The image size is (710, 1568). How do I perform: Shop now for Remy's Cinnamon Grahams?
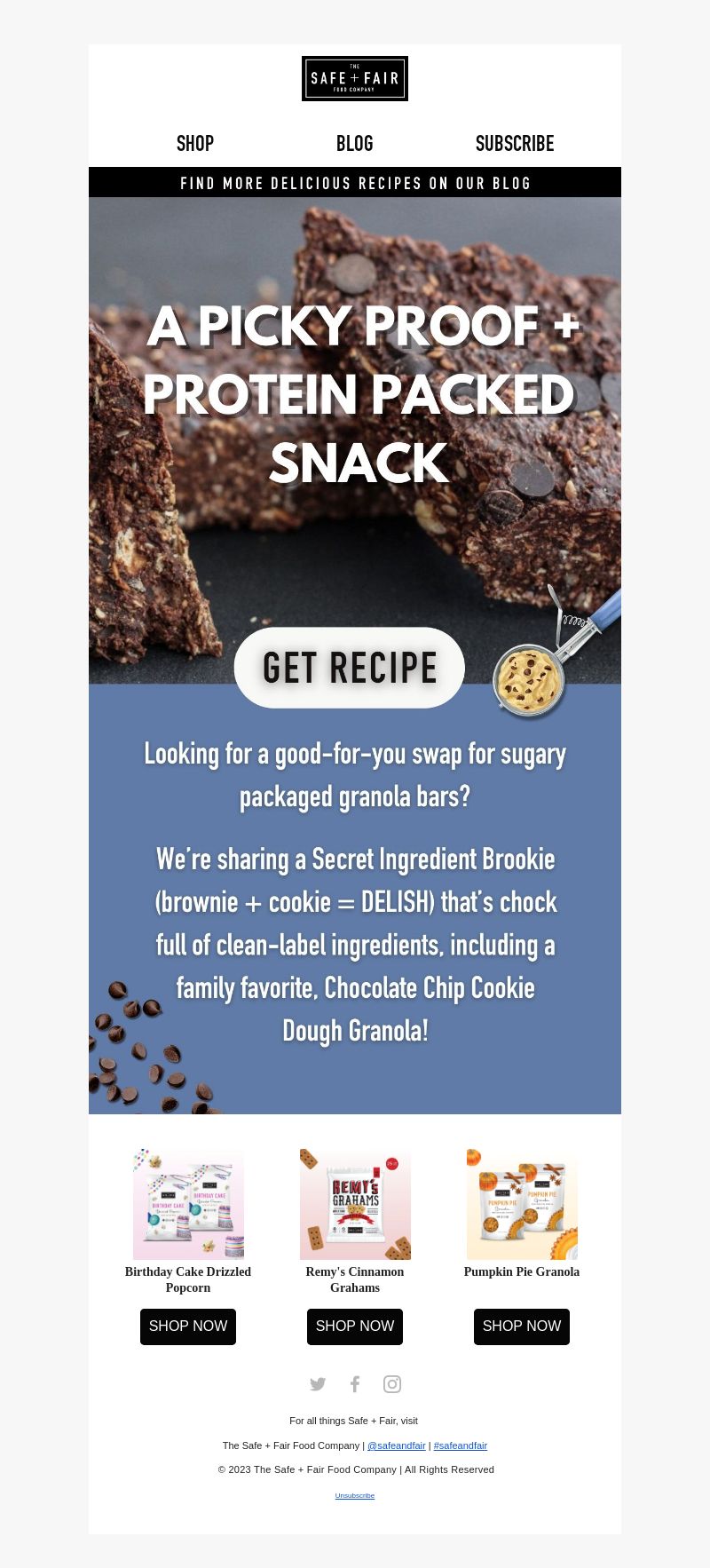(x=355, y=1326)
